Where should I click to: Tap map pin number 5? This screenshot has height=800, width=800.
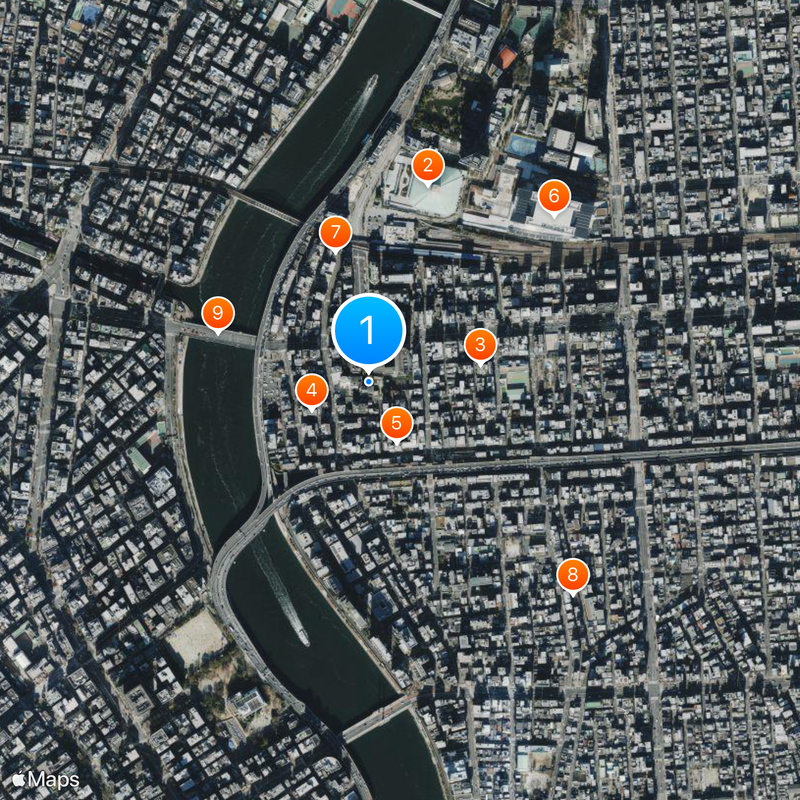coord(397,423)
